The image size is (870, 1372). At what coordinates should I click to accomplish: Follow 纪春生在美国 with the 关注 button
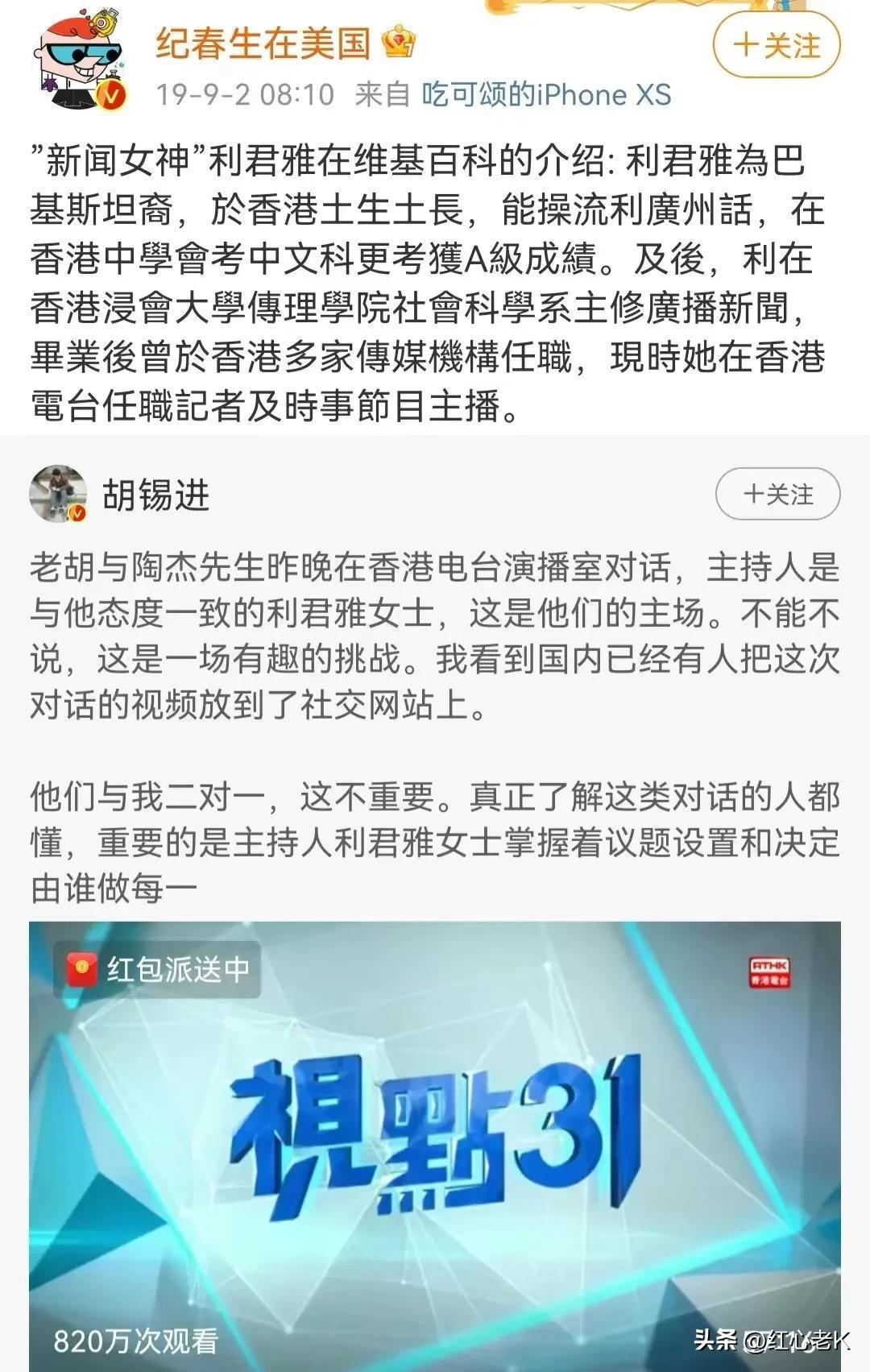point(776,45)
